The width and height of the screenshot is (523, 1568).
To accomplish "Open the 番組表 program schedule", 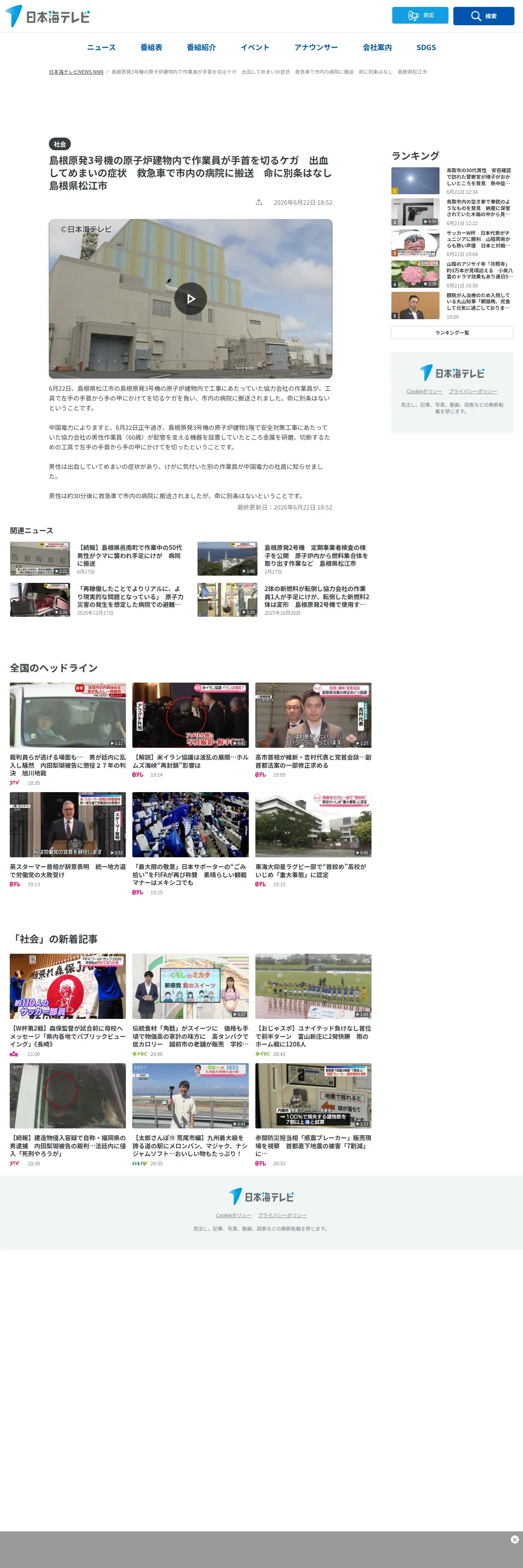I will coord(151,48).
